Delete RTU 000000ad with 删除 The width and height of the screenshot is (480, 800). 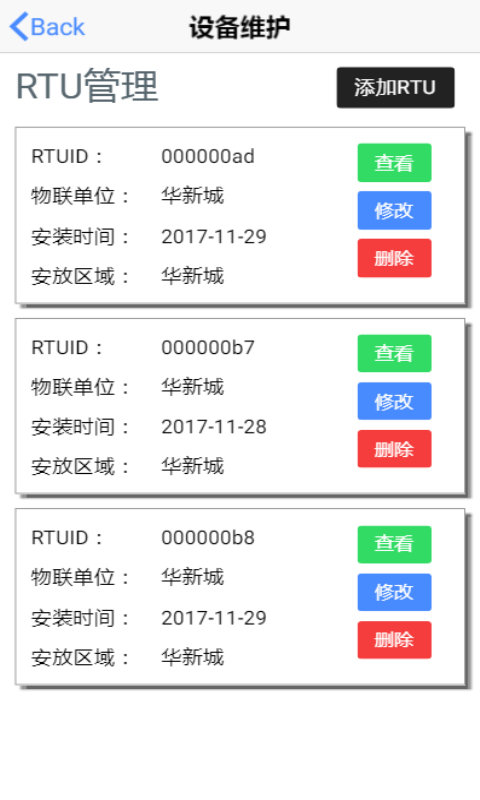[x=394, y=258]
